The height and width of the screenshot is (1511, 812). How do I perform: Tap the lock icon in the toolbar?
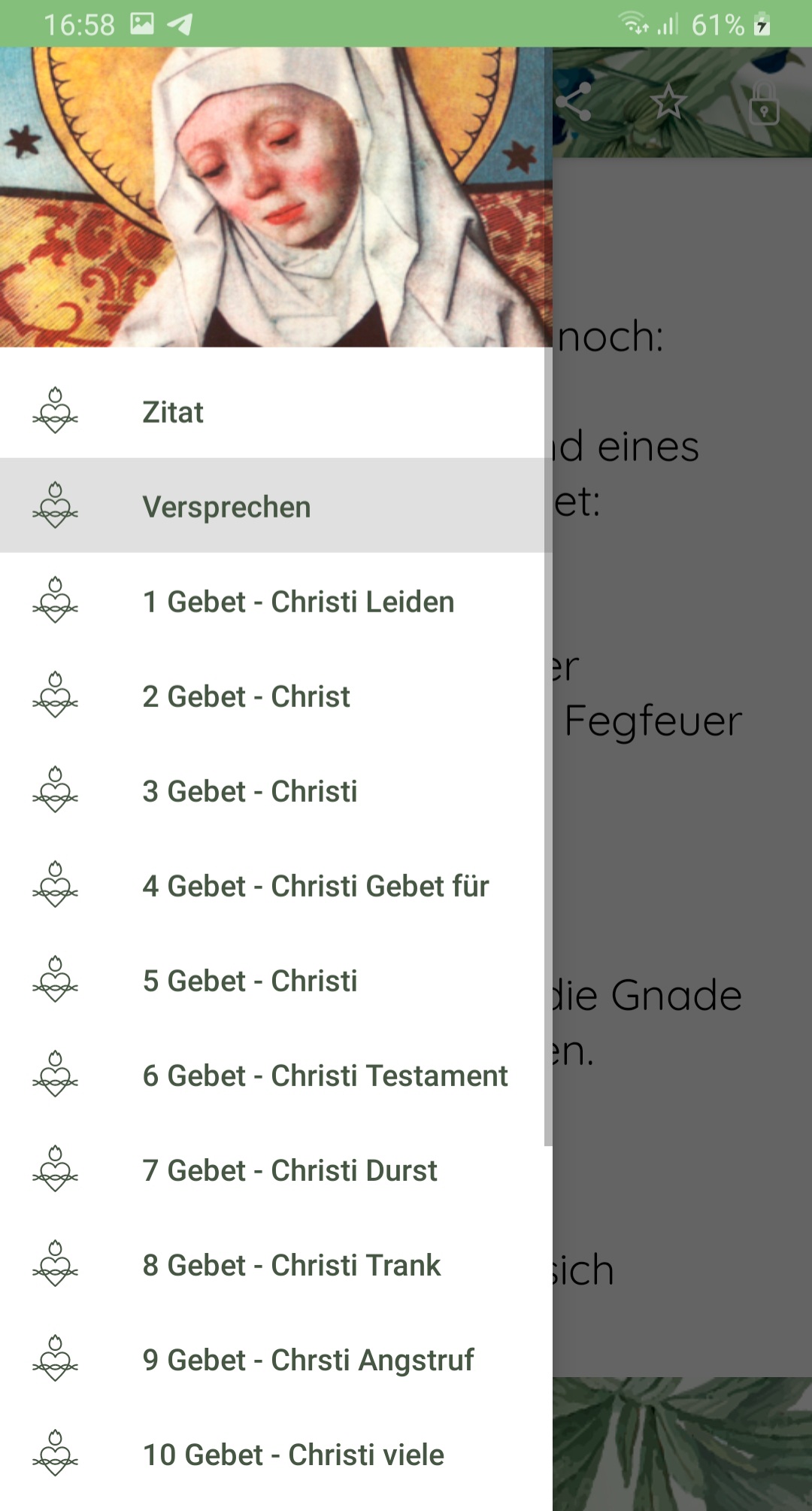(x=764, y=102)
